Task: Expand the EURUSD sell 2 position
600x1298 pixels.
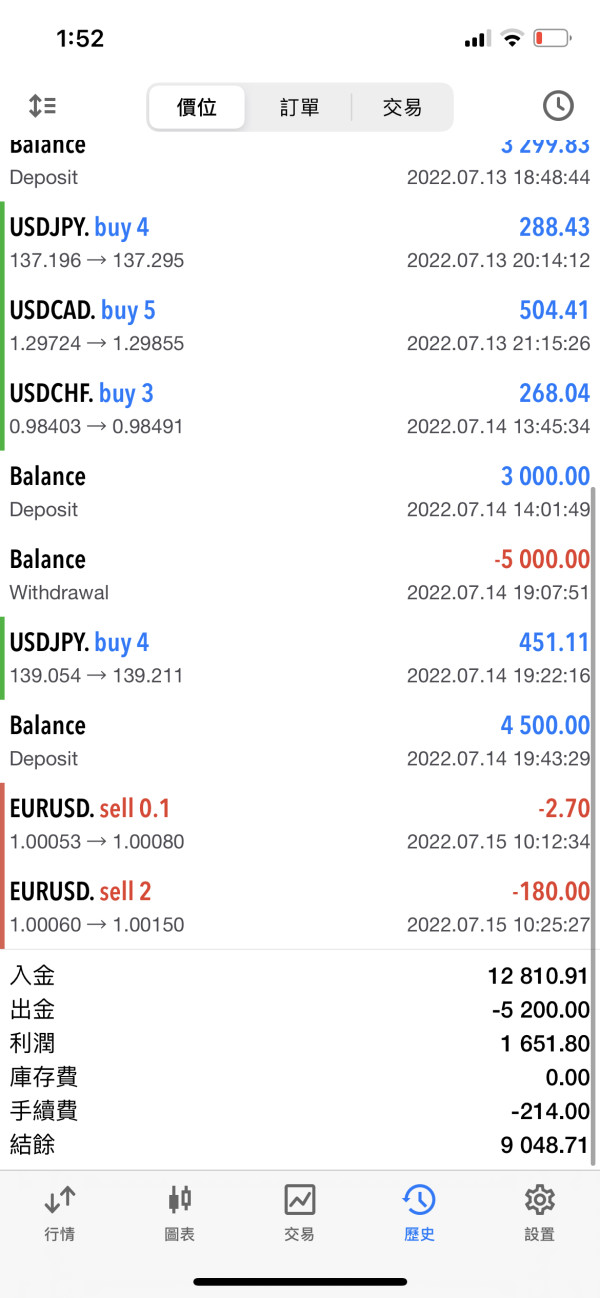Action: pos(300,907)
